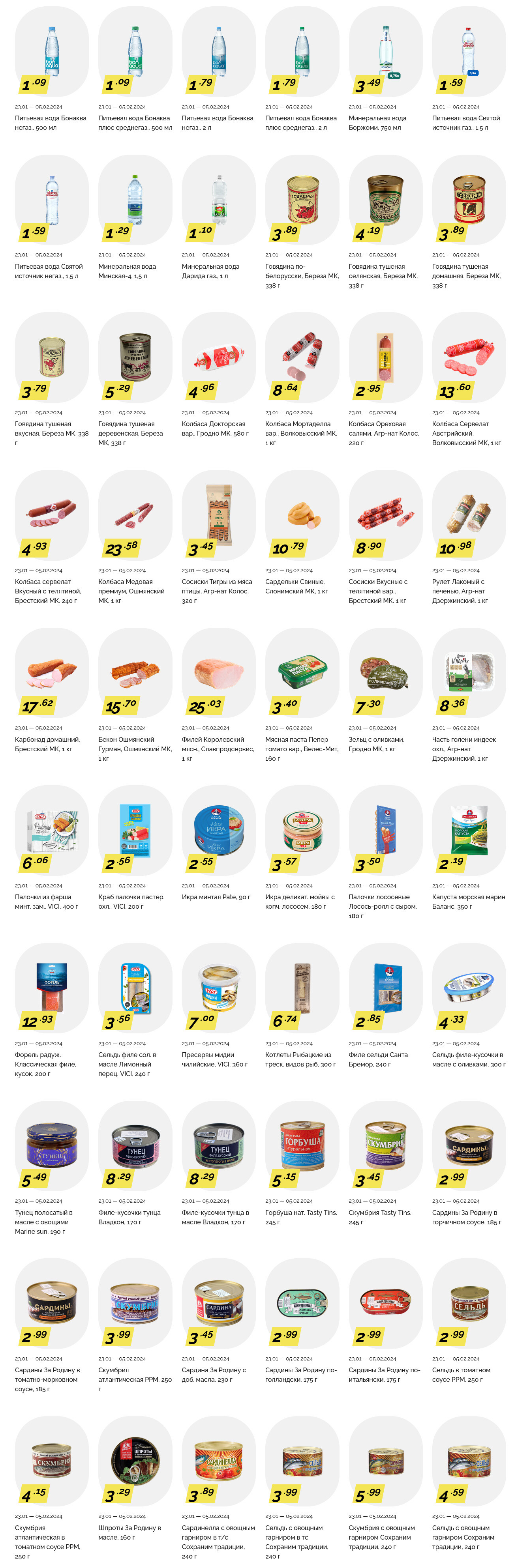This screenshot has height=1568, width=531.
Task: Open Сардельки Свиные, Слонимский МК
Action: (302, 516)
